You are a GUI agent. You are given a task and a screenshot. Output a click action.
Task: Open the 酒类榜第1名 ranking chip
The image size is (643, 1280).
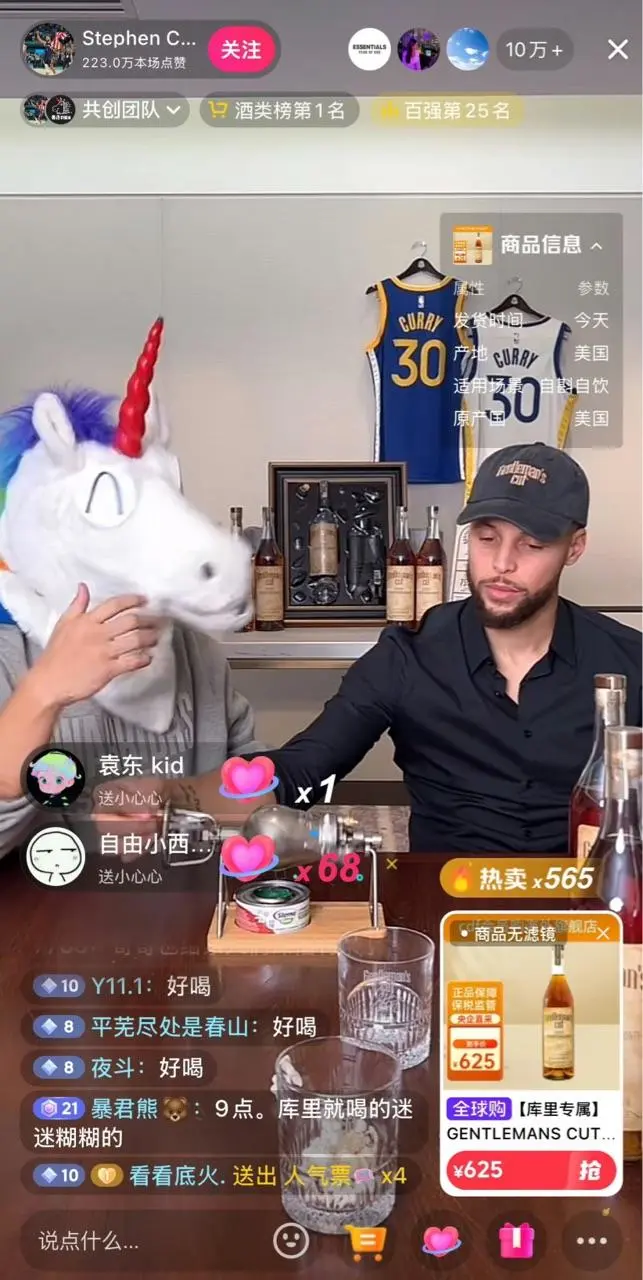[x=279, y=110]
